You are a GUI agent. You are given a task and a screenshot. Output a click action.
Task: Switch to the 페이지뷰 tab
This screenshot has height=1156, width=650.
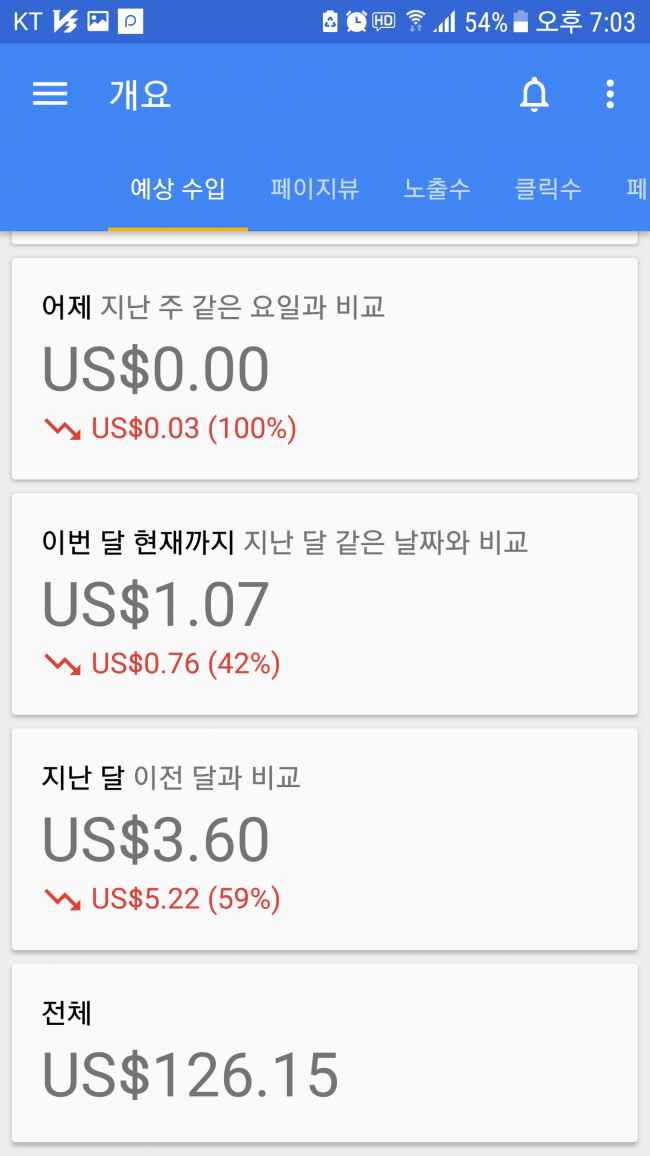pyautogui.click(x=315, y=189)
